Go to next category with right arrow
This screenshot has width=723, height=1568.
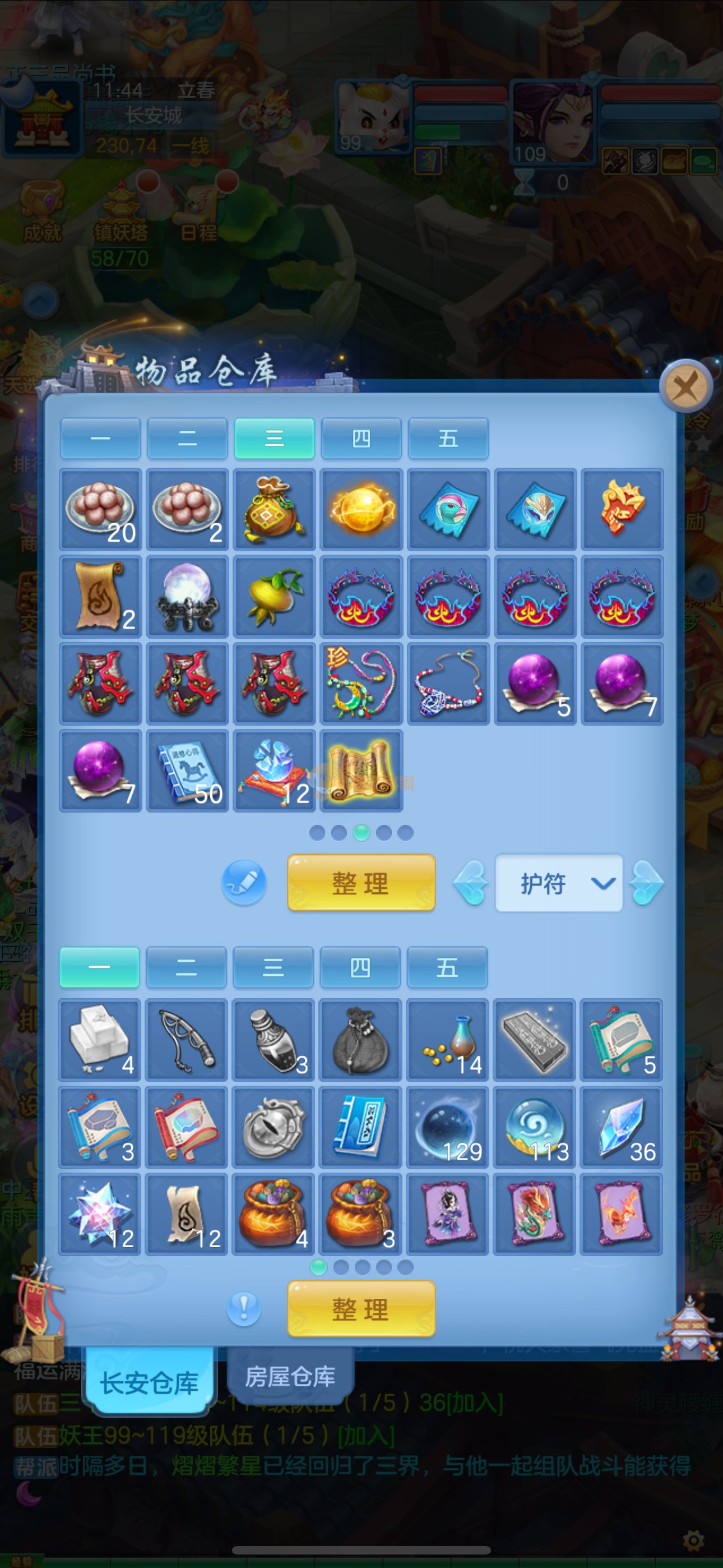tap(647, 883)
